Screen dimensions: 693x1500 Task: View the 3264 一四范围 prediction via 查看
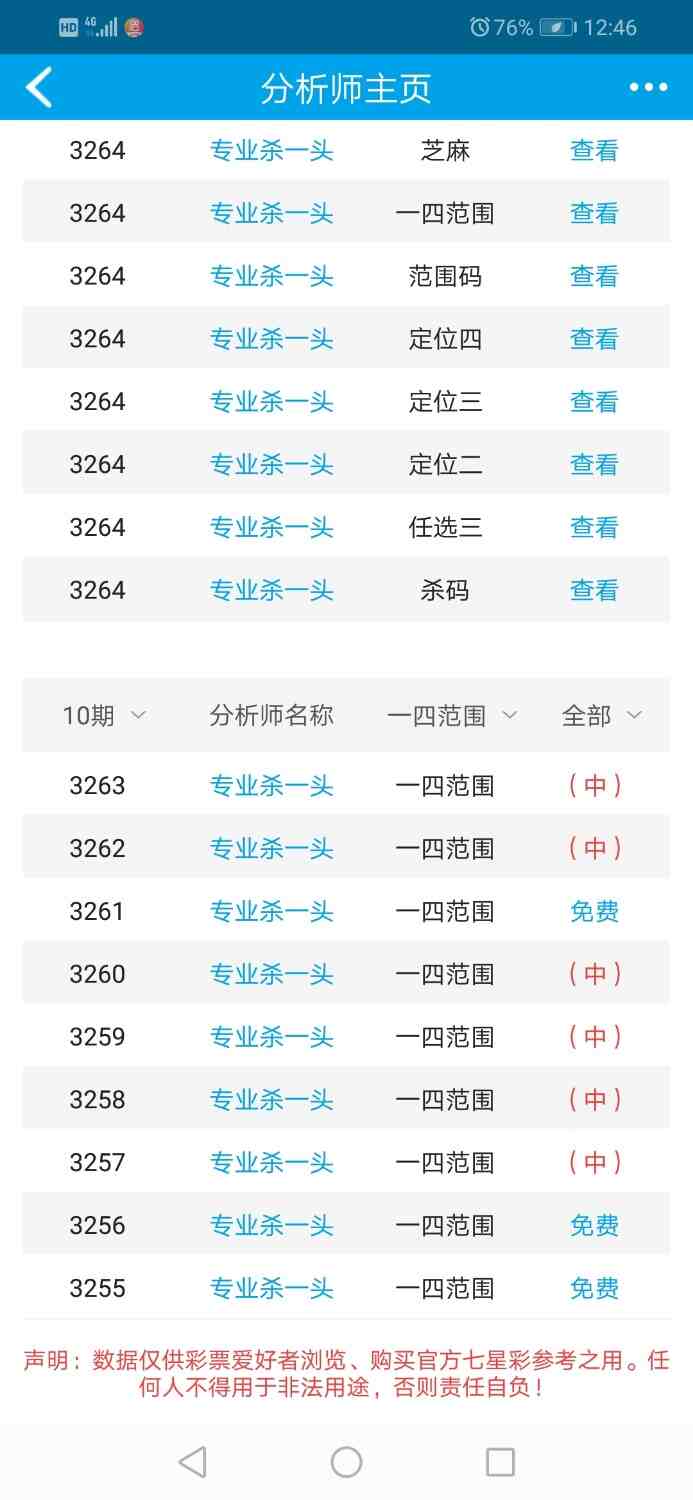(x=594, y=214)
